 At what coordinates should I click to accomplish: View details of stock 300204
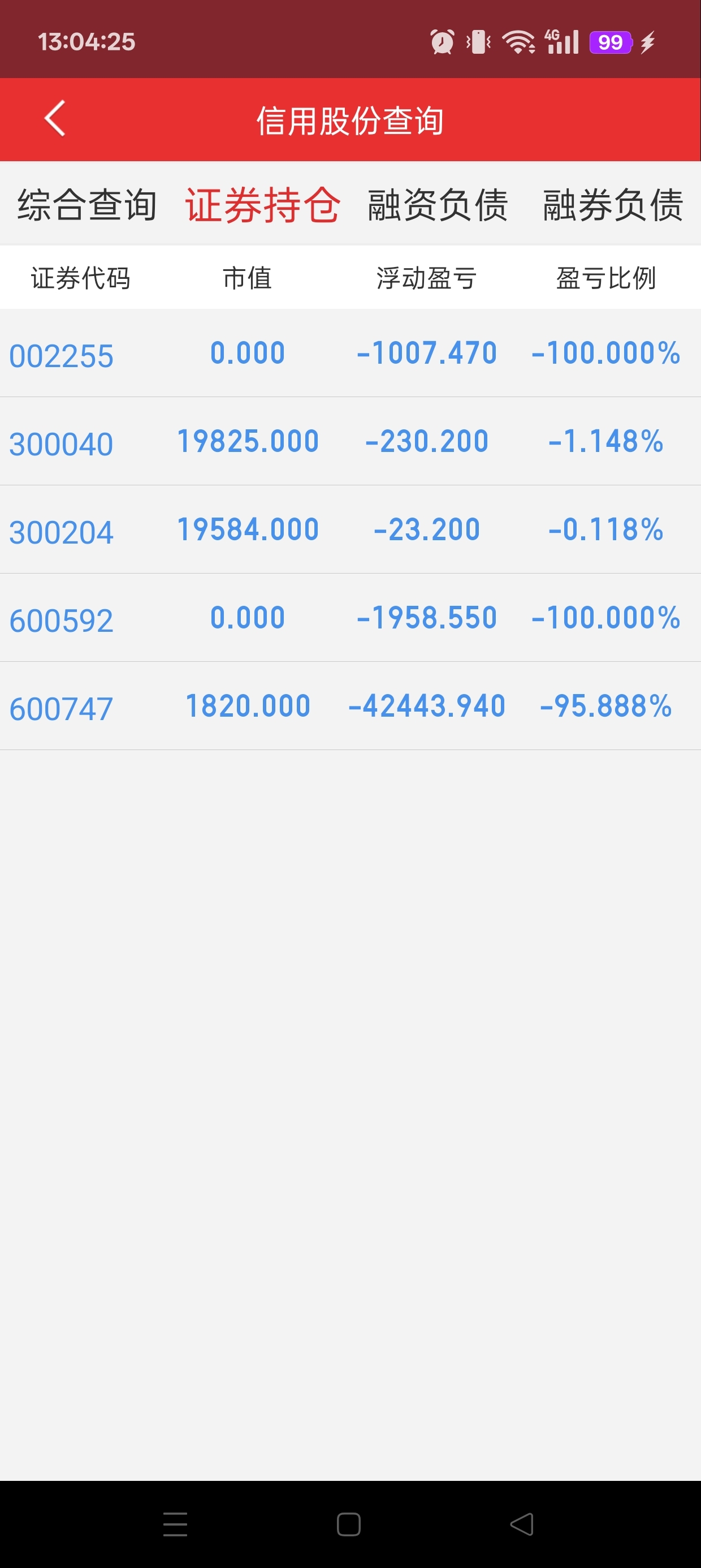(350, 530)
